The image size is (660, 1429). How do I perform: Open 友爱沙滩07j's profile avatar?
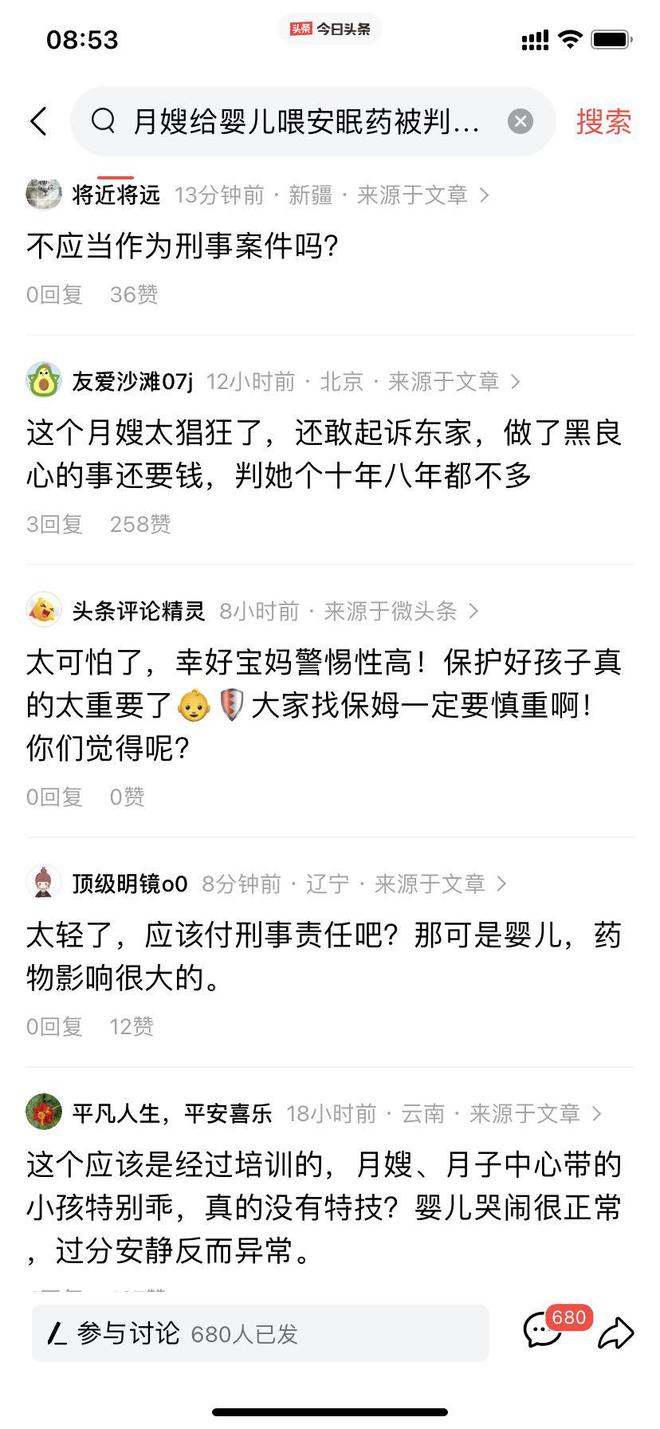43,381
